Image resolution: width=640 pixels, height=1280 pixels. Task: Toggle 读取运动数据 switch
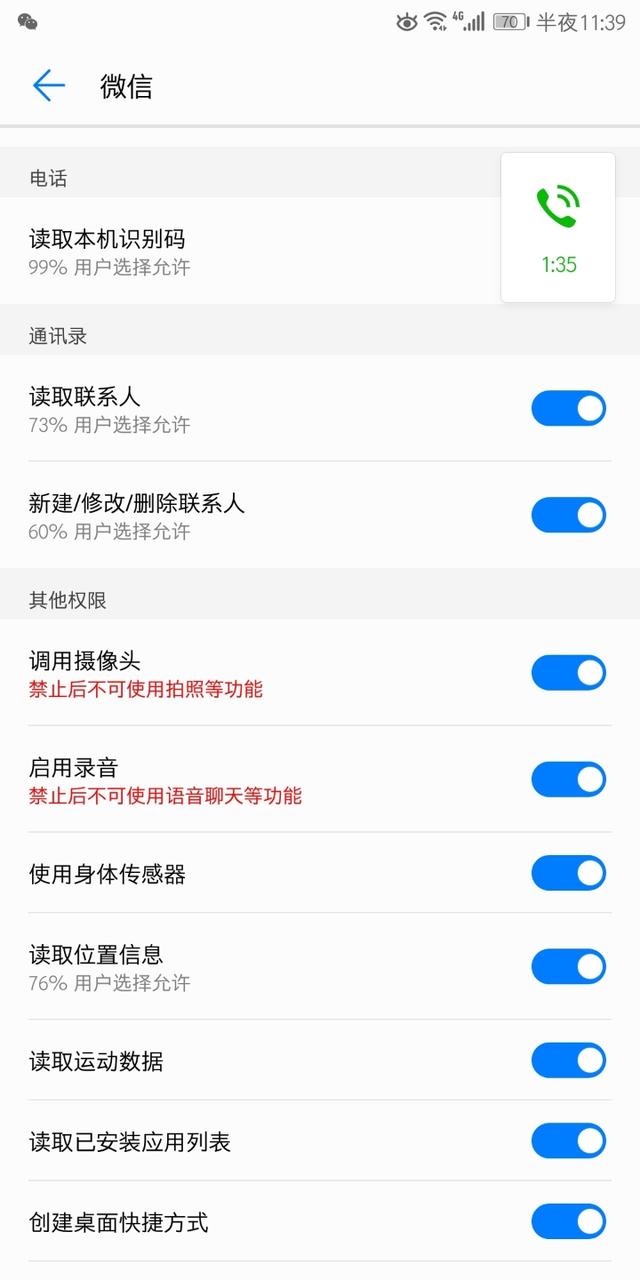pyautogui.click(x=568, y=1060)
